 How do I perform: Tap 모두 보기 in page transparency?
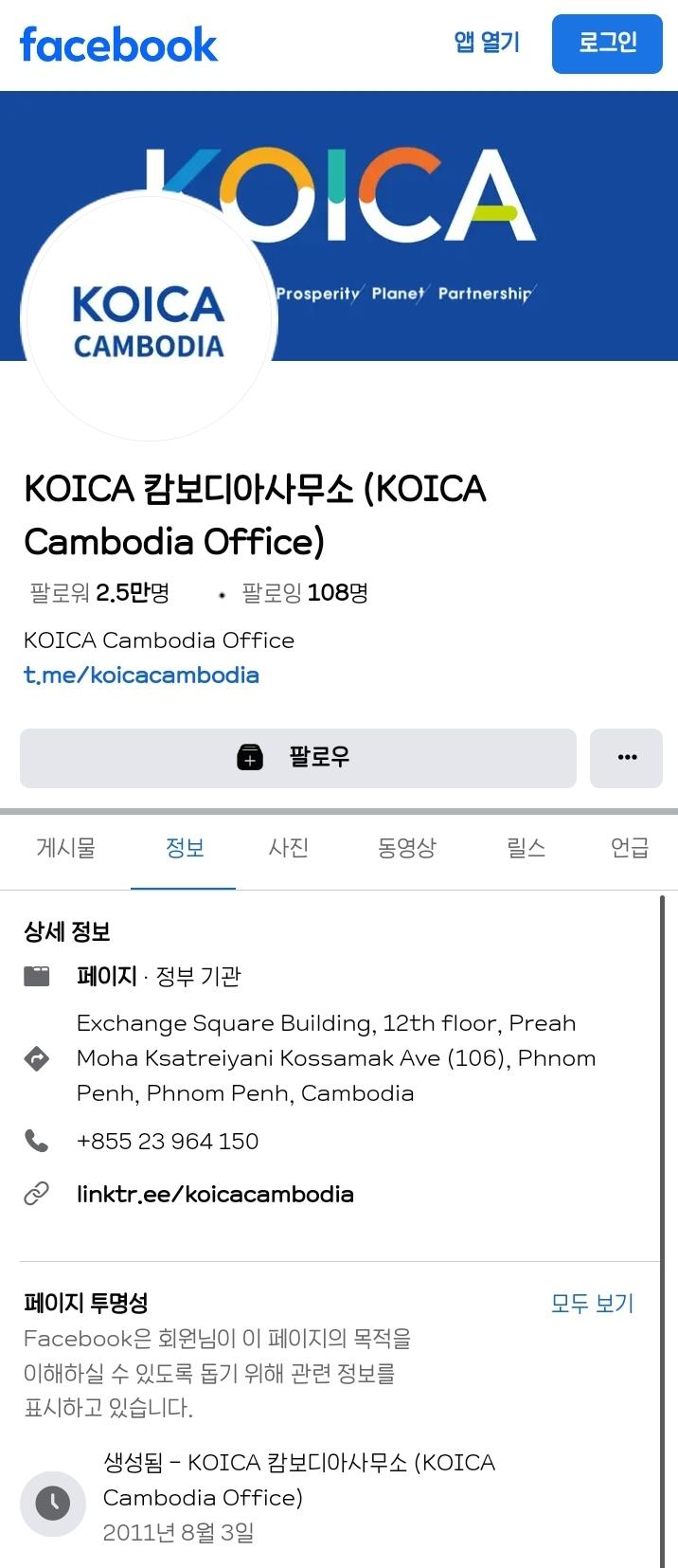click(x=592, y=1304)
